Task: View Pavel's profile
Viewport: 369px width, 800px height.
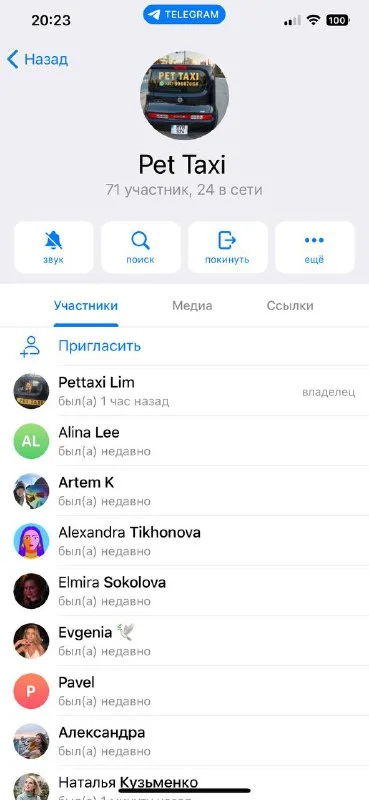Action: tap(184, 691)
